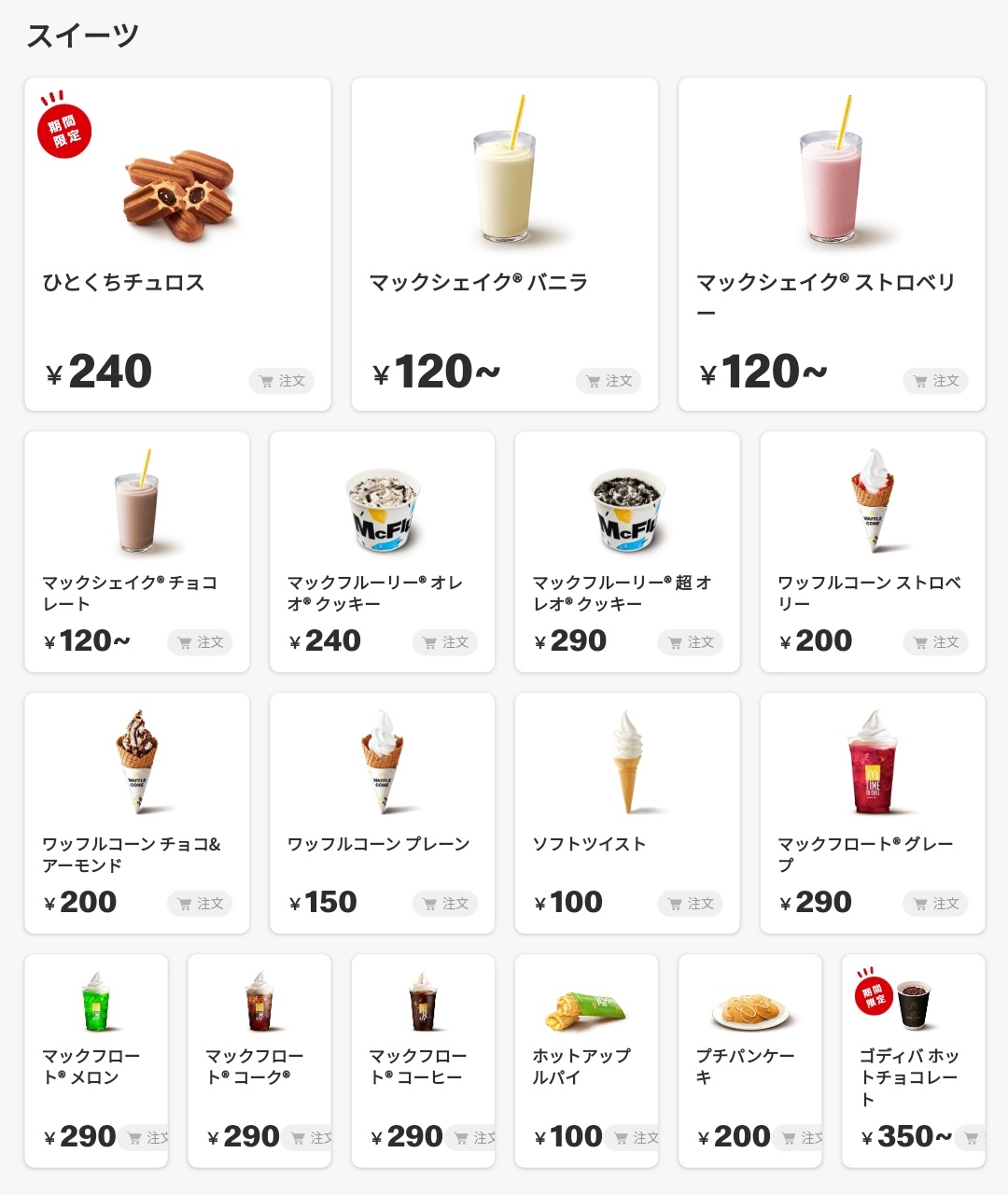Order the ホットアップルパイ with 注文
This screenshot has width=1008, height=1195.
pyautogui.click(x=635, y=1138)
